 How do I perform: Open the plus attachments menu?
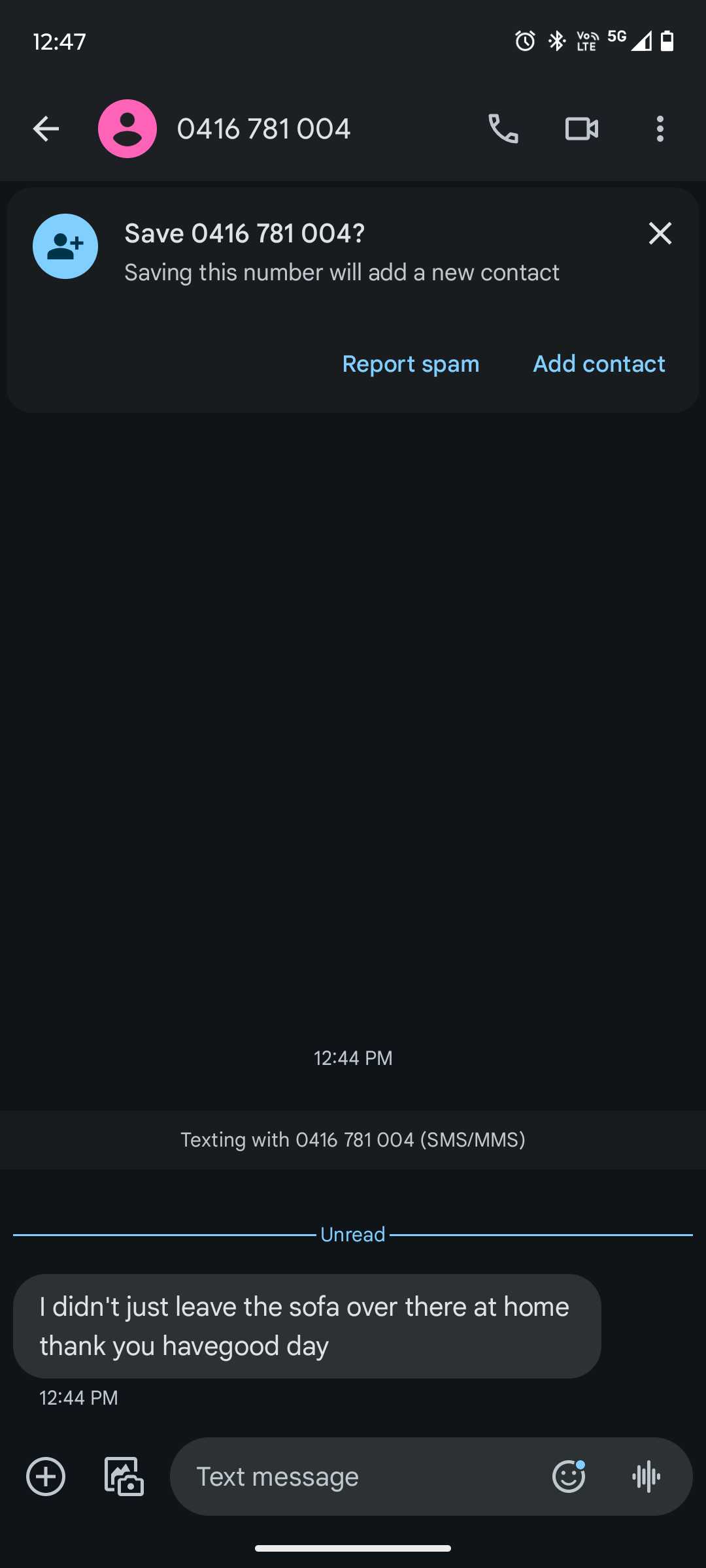pyautogui.click(x=46, y=1477)
